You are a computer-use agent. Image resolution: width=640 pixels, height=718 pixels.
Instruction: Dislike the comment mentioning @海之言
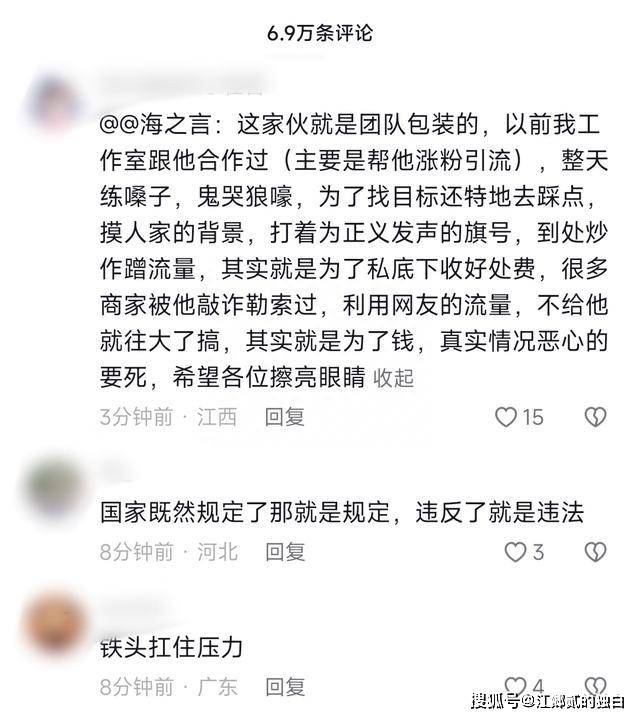pos(595,416)
